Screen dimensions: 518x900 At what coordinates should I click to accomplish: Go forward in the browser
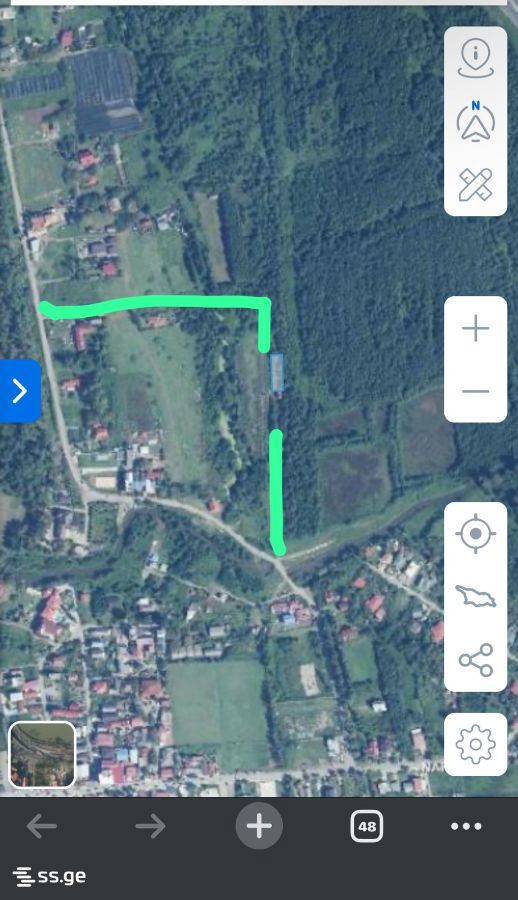(150, 827)
